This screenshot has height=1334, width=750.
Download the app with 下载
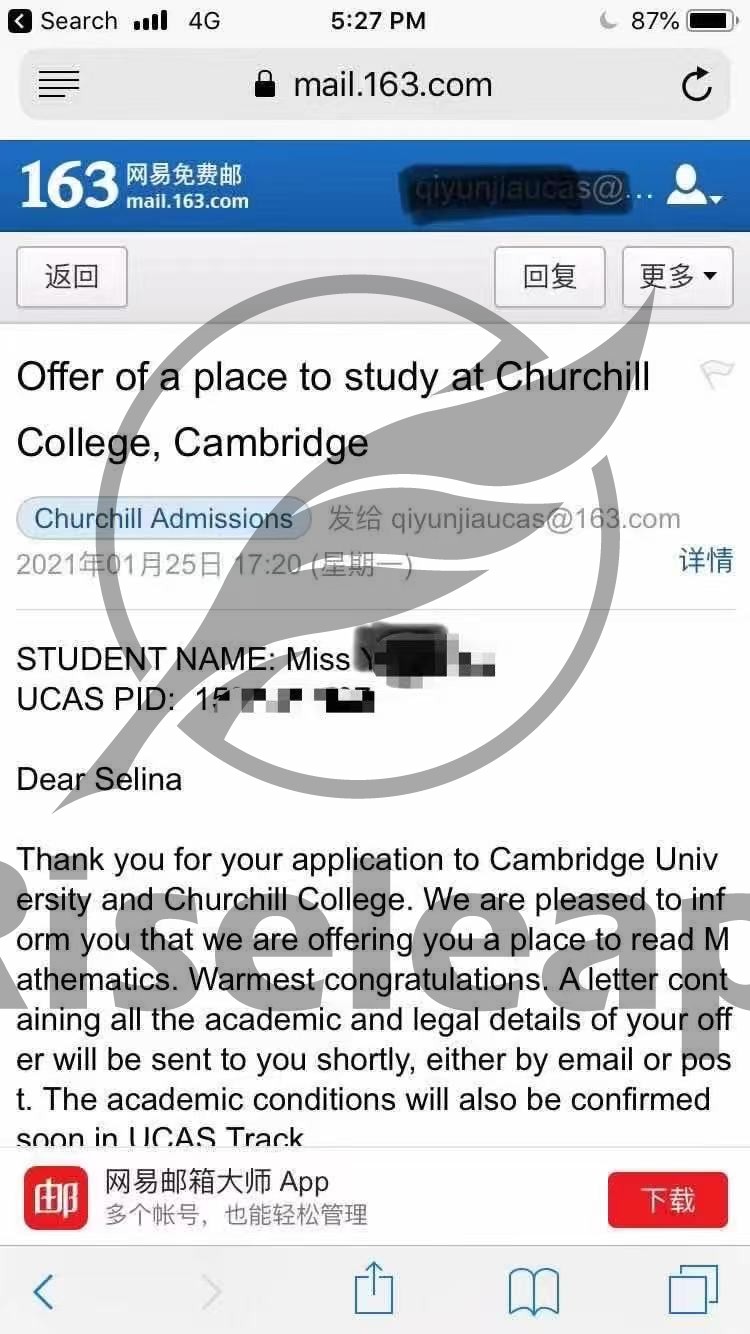[x=667, y=1199]
